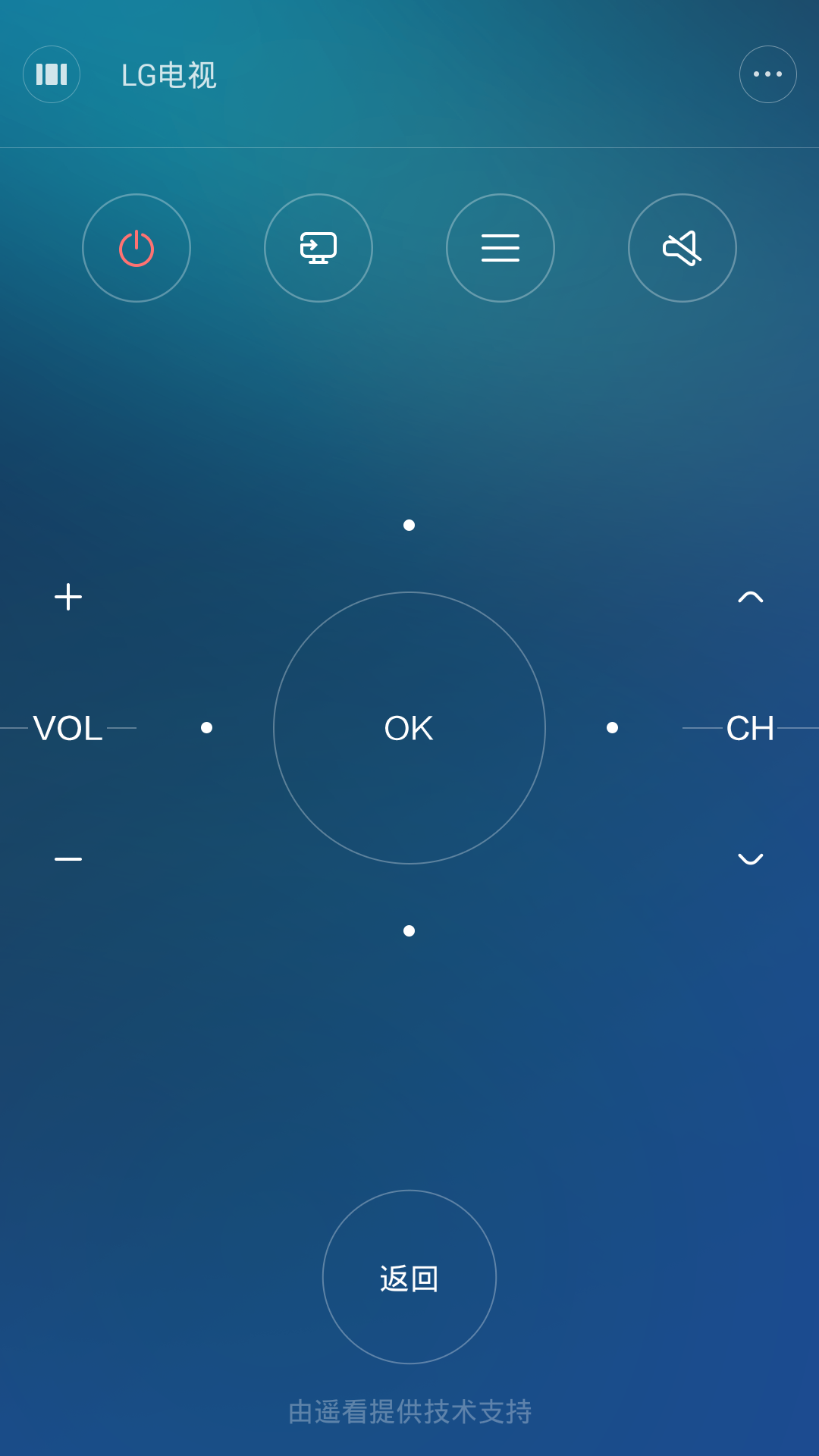Toggle the TV power button
The image size is (819, 1456).
point(136,248)
